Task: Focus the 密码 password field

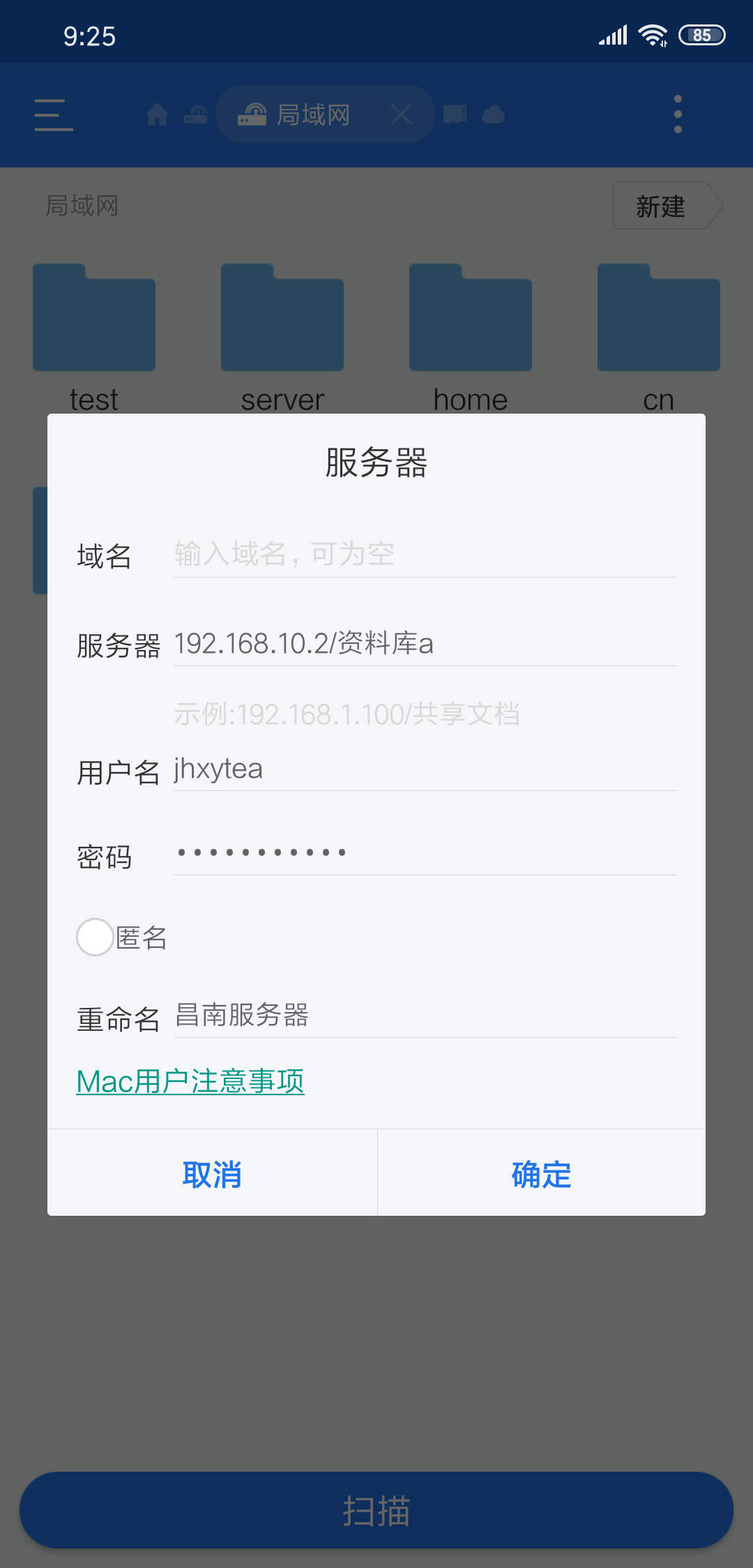Action: (424, 853)
